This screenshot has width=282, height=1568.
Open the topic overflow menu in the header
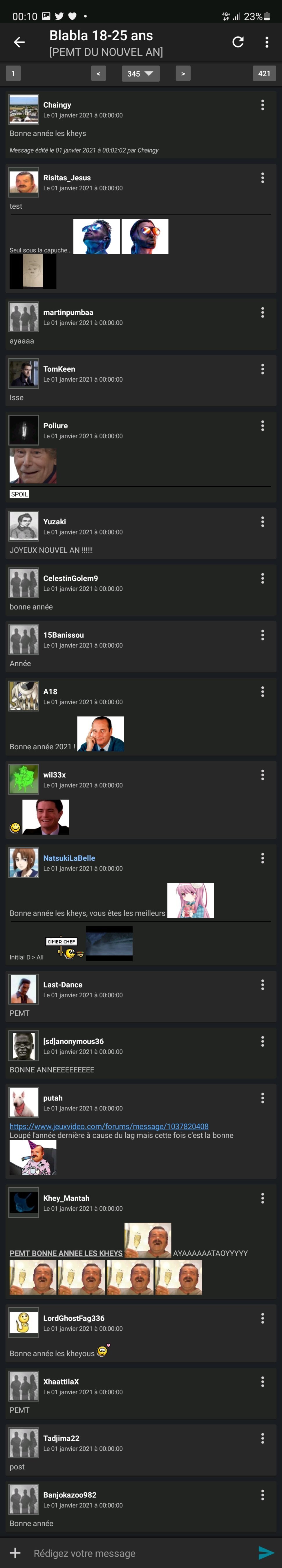[x=267, y=42]
